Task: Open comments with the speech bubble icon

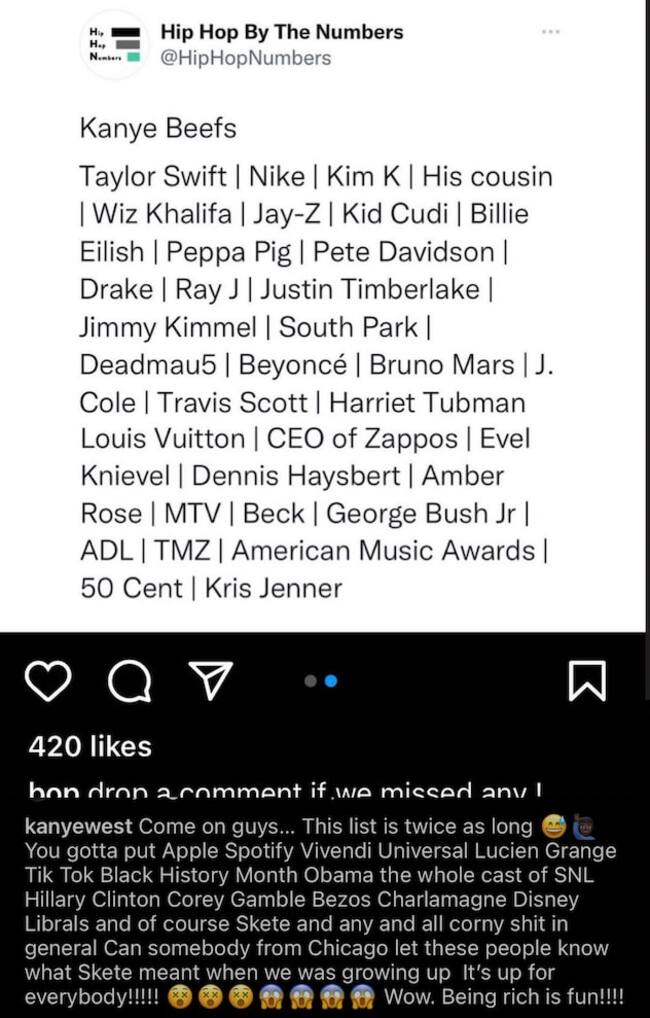Action: pos(128,682)
